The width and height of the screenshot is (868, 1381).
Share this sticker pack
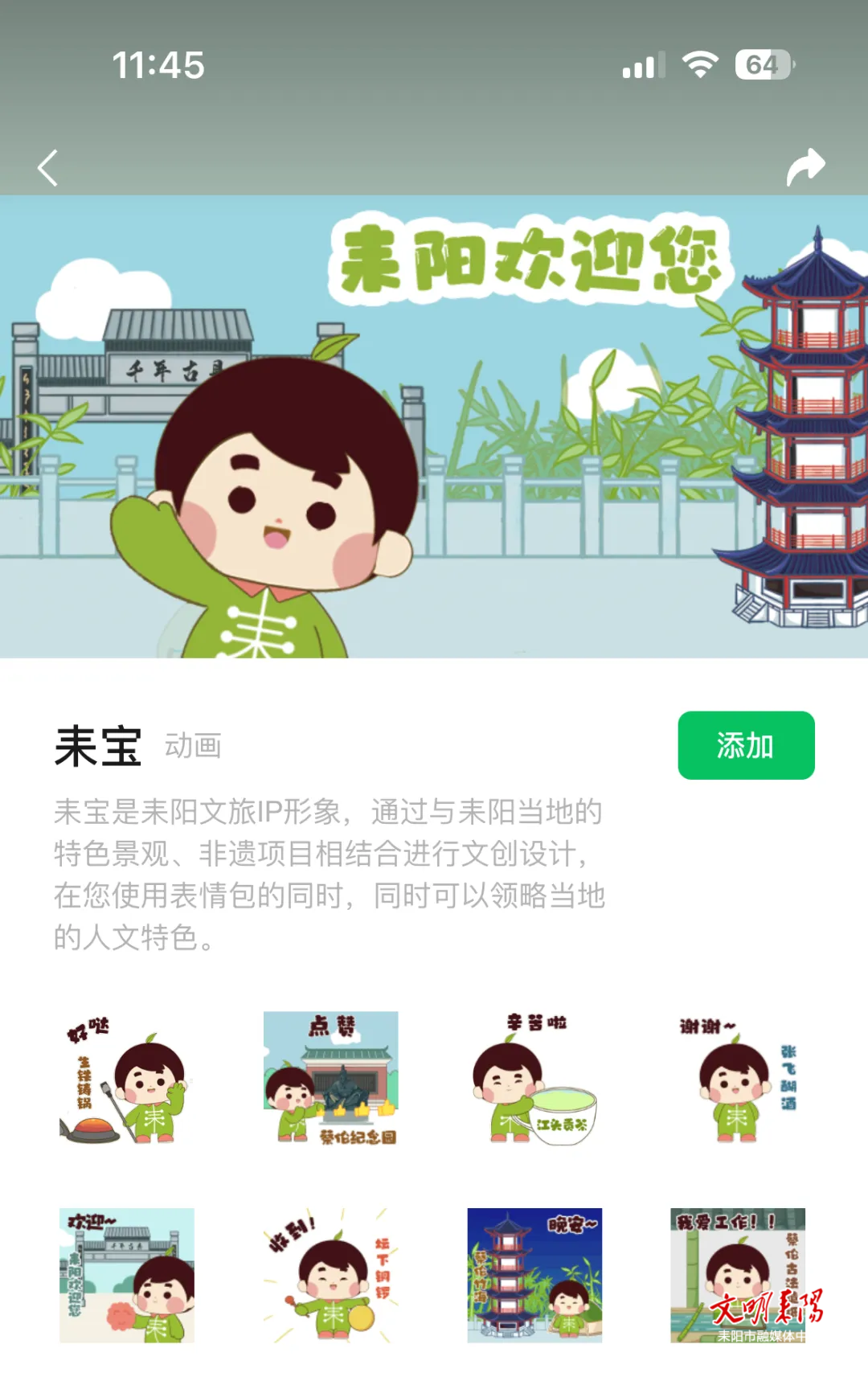tap(805, 167)
